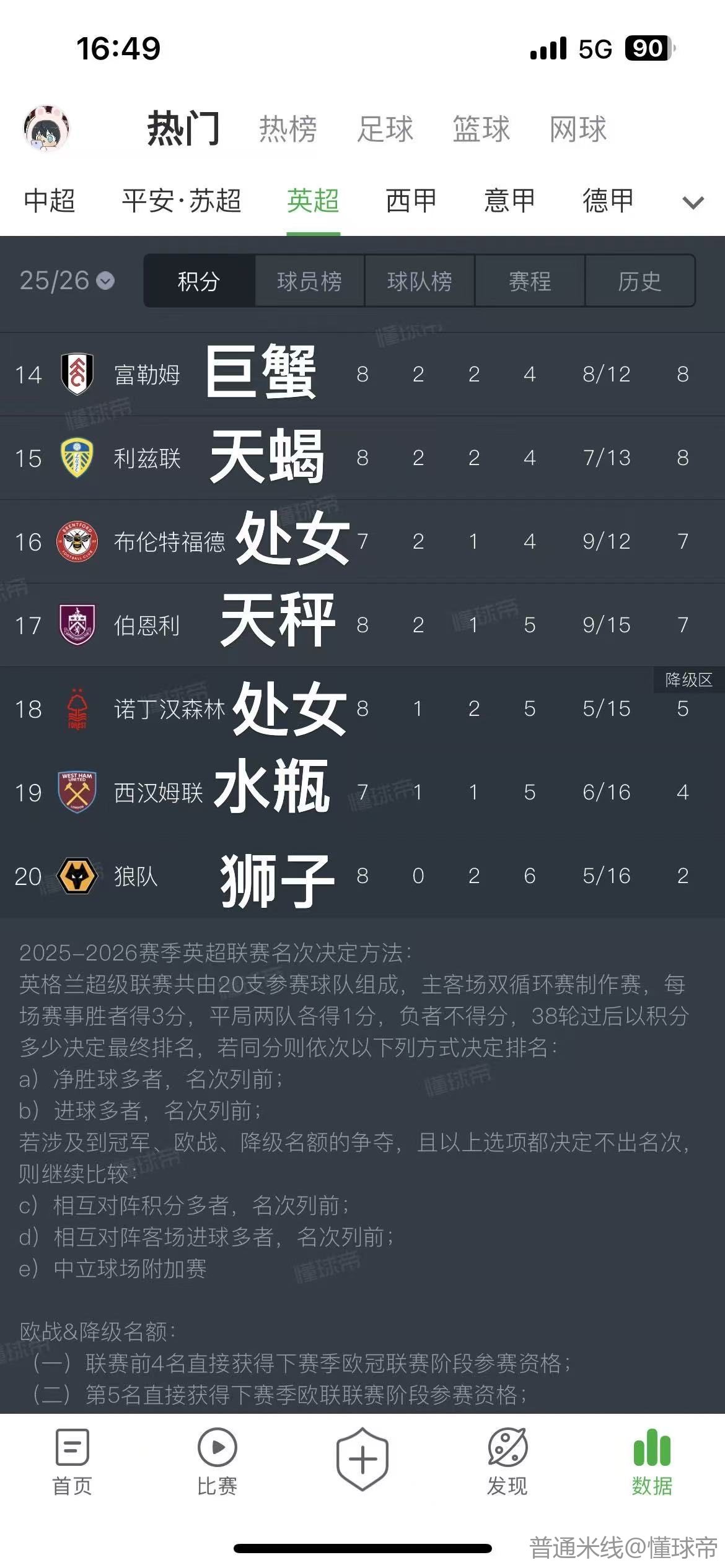This screenshot has height=1568, width=725.
Task: Open the 狼队 team row
Action: click(x=135, y=876)
